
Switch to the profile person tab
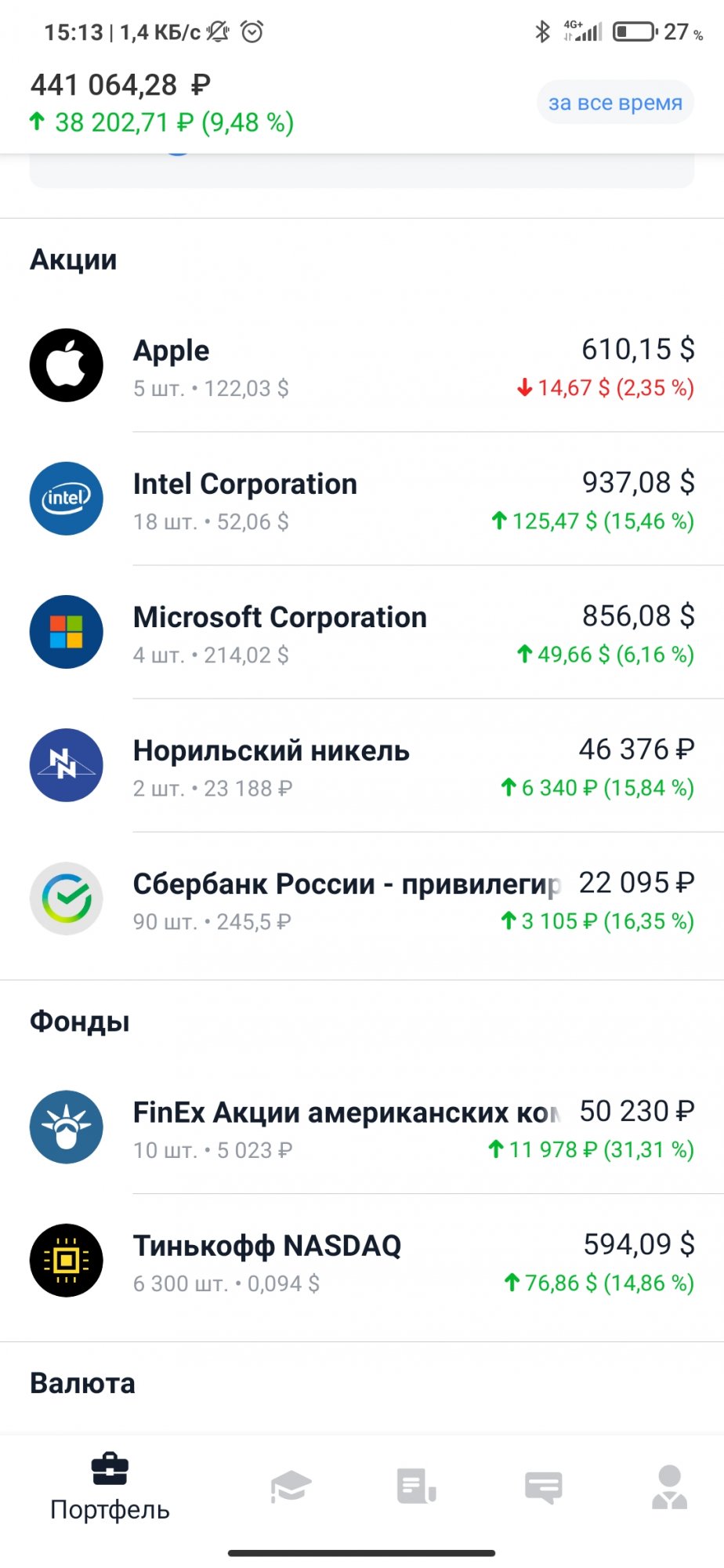tap(670, 1486)
